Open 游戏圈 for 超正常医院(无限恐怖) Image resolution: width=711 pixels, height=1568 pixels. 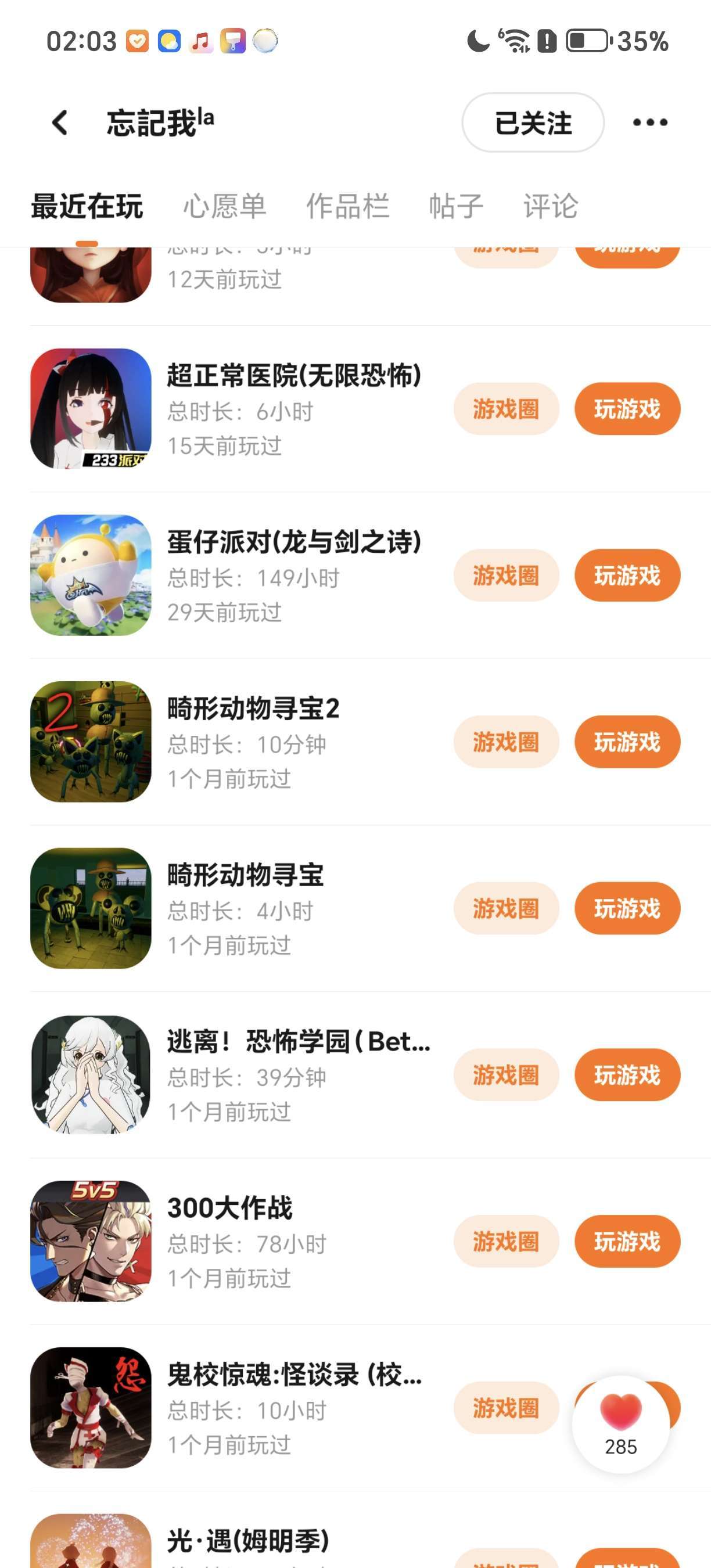(x=506, y=409)
